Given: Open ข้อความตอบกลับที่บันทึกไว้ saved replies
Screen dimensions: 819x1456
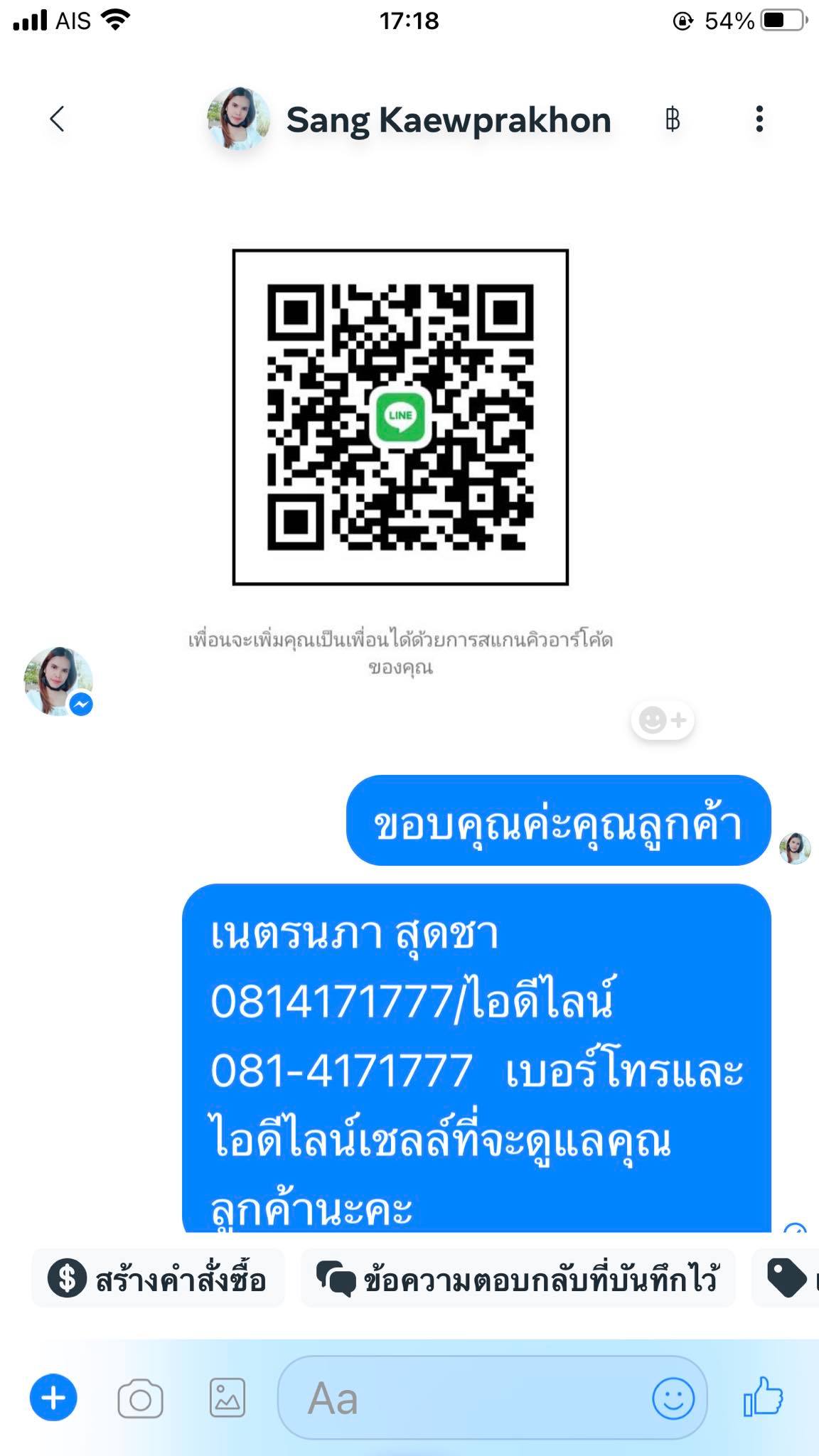Looking at the screenshot, I should [x=518, y=1279].
